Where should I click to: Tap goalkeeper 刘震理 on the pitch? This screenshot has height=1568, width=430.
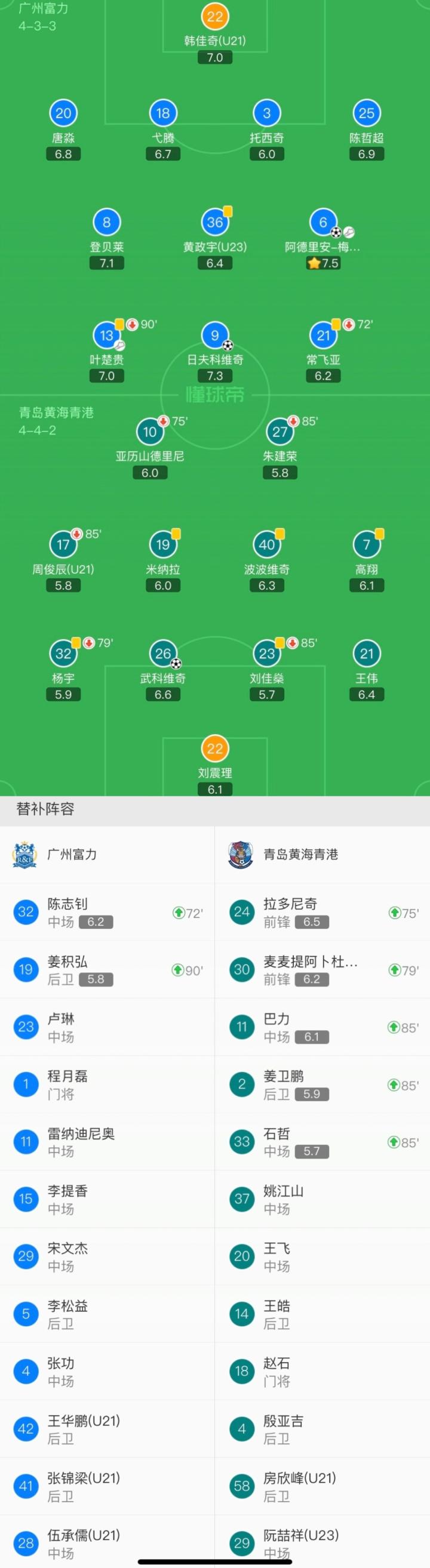[214, 749]
